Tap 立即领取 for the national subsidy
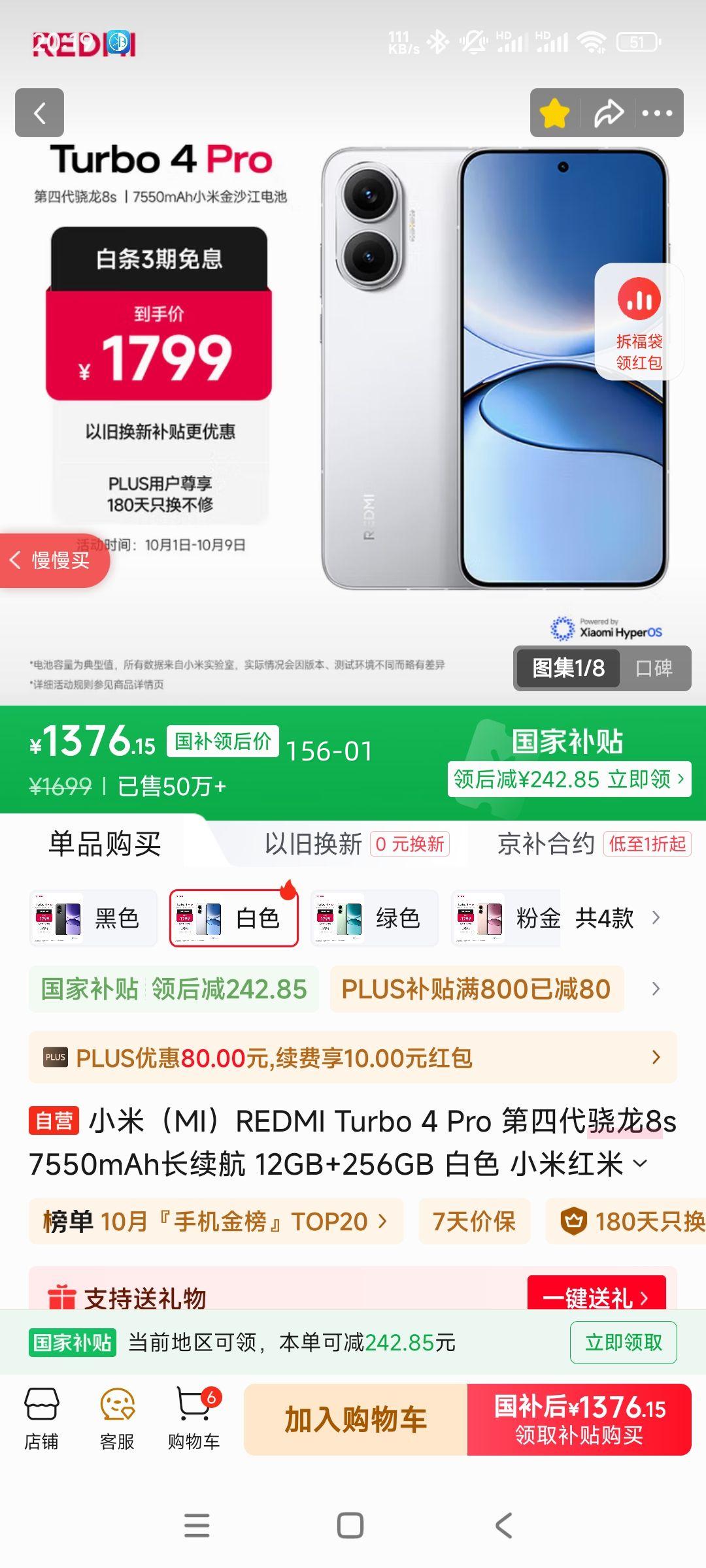The image size is (706, 1568). 623,1342
